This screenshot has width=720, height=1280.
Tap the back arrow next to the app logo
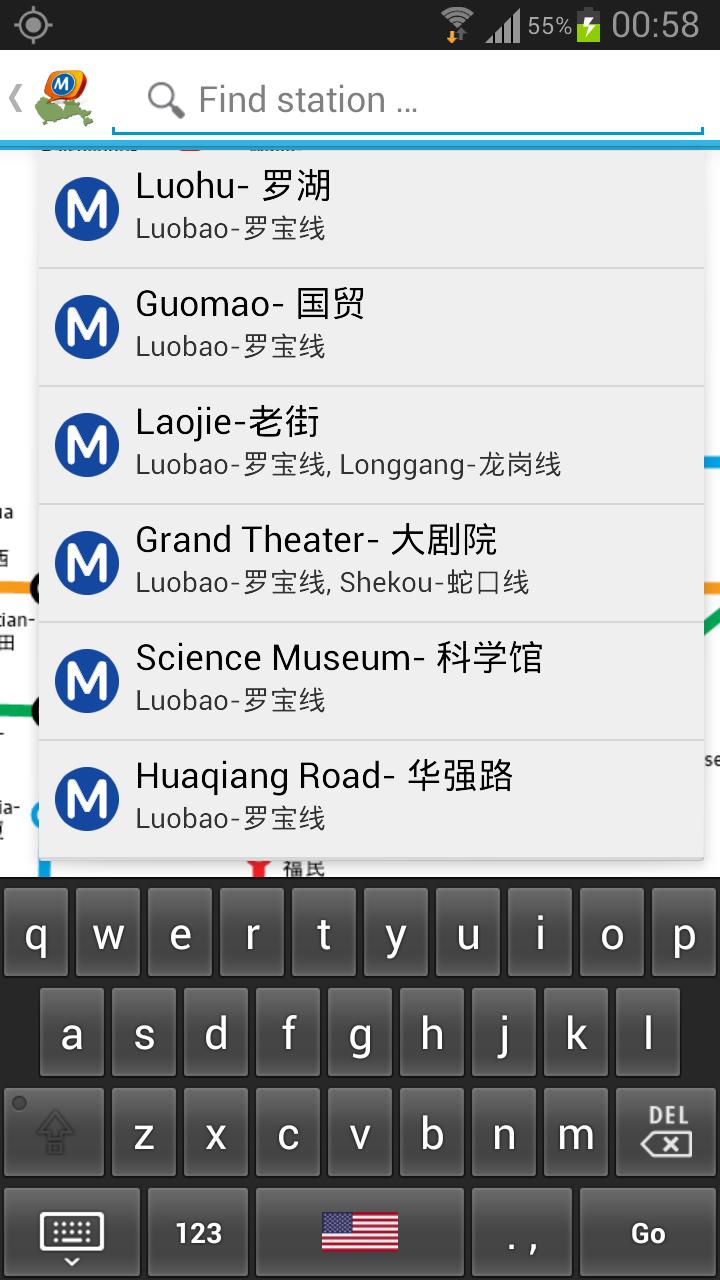14,98
